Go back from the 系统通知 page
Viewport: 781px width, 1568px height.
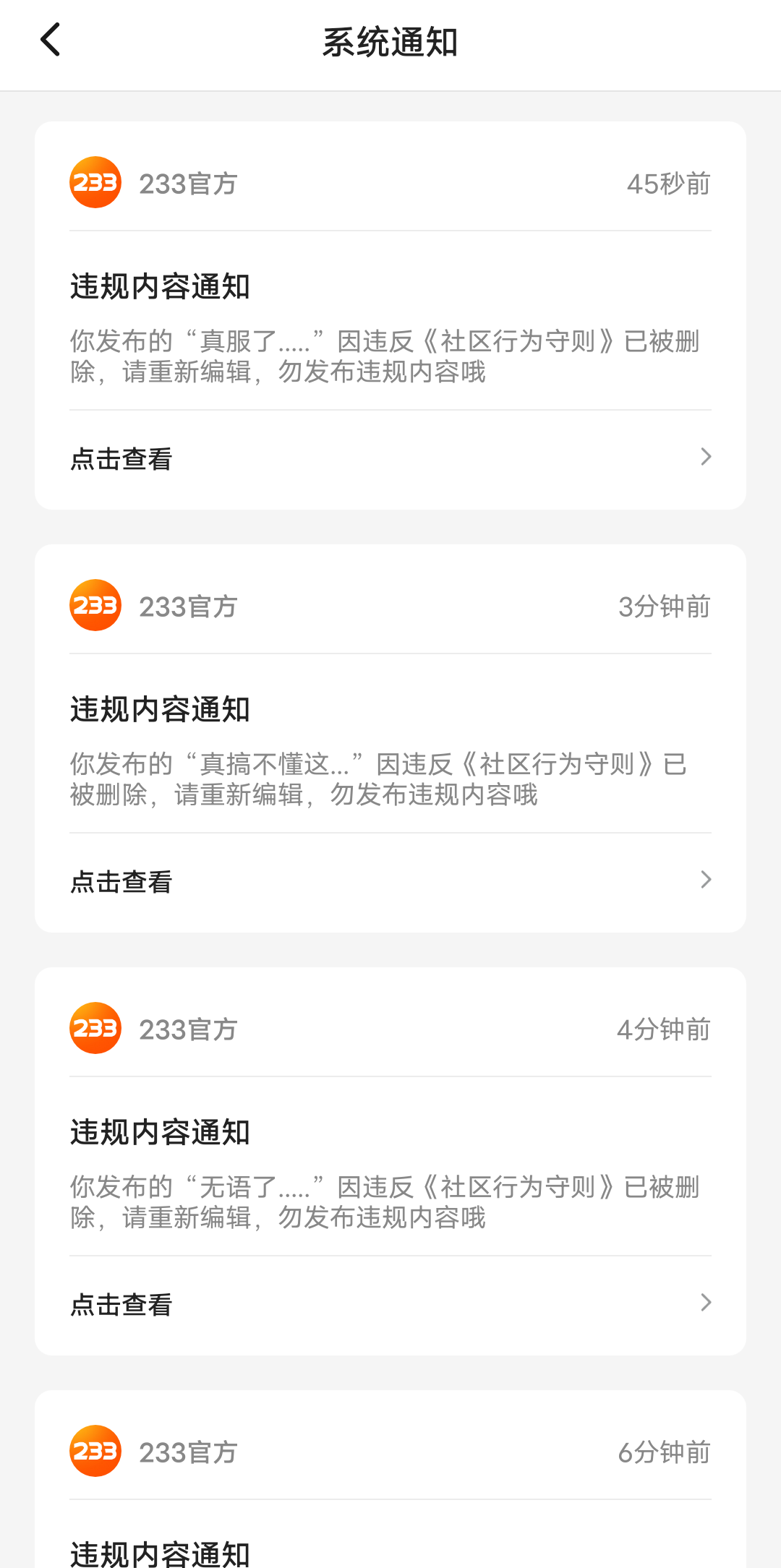(x=50, y=40)
